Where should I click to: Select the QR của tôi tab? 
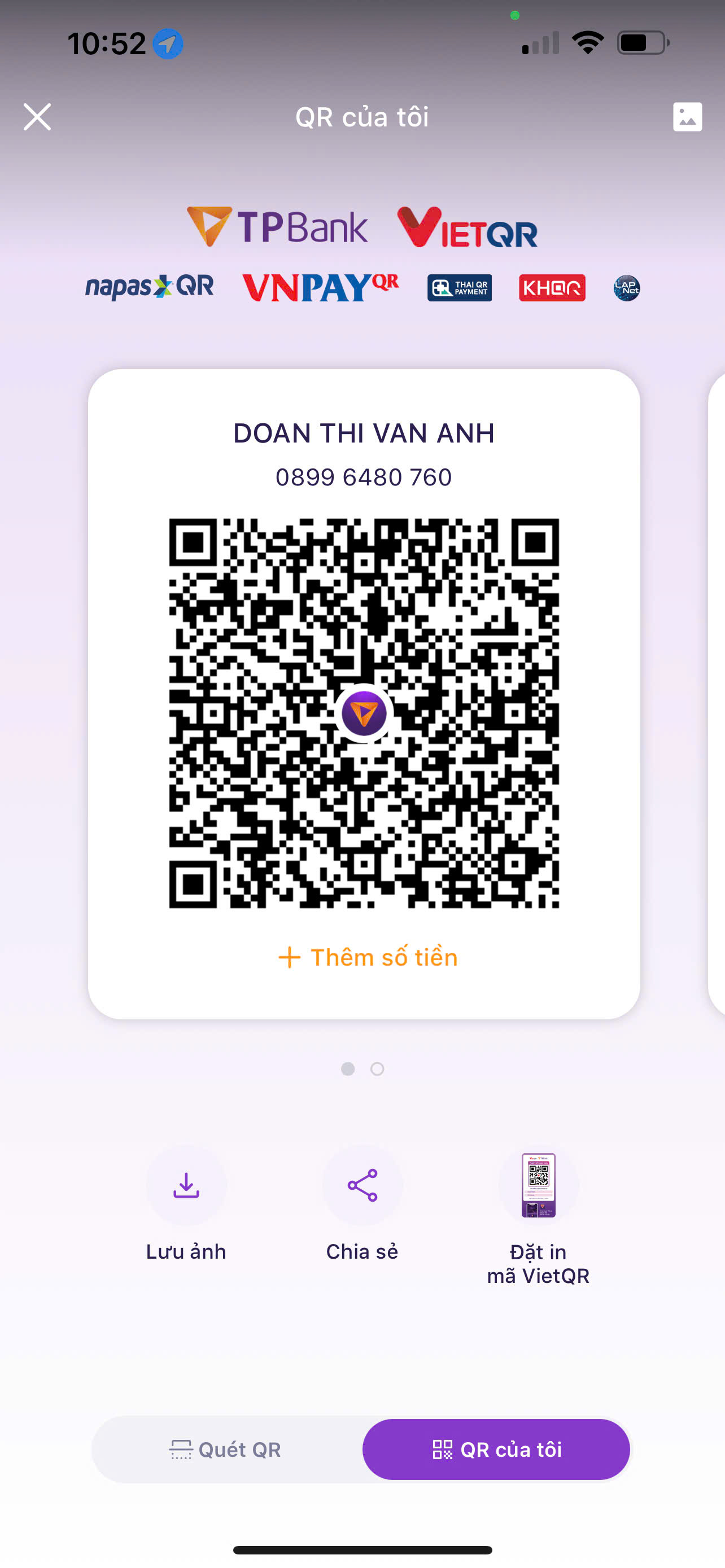(496, 1449)
